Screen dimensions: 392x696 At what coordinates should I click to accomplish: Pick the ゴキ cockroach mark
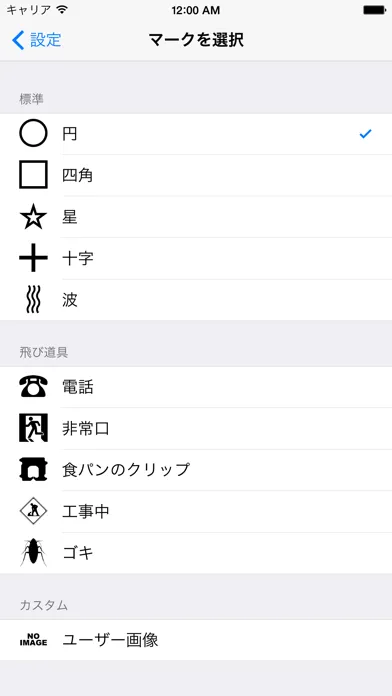pos(196,553)
